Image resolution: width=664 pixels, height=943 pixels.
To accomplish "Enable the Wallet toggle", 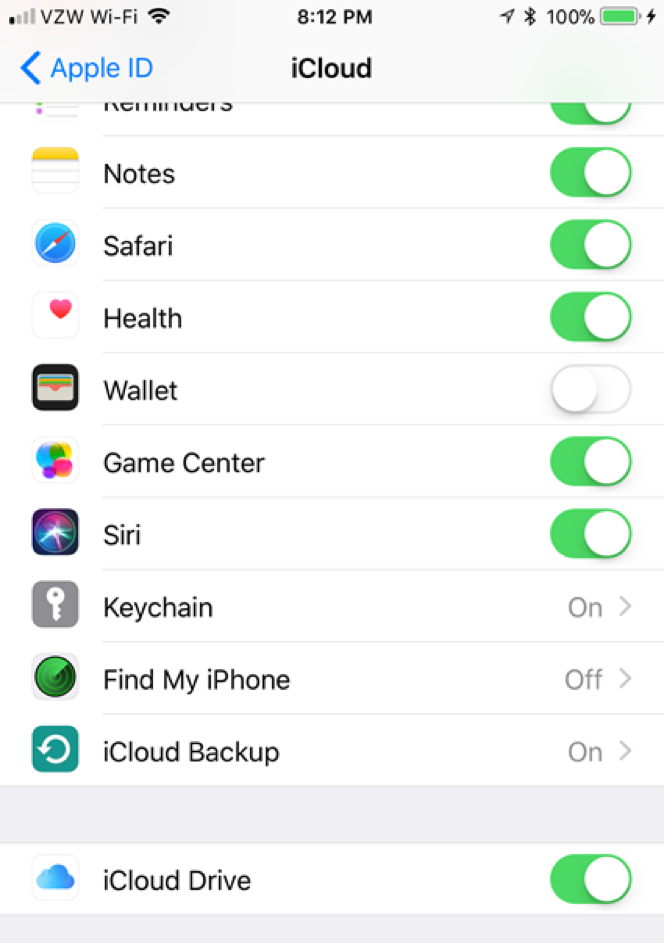I will [x=590, y=390].
